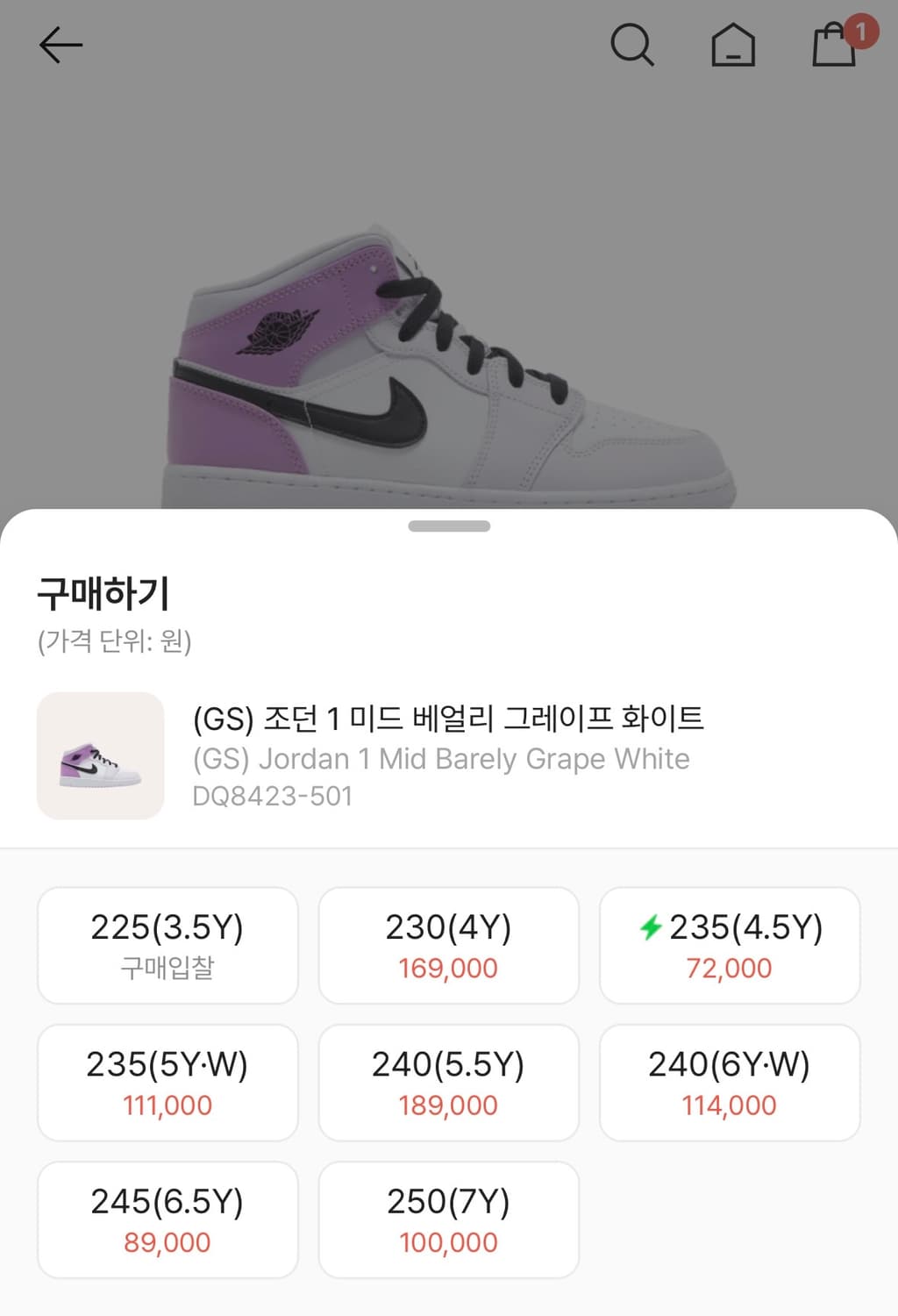Screen dimensions: 898x1316
Task: Pick size 250(7Y) priced 100,000
Action: [448, 1219]
